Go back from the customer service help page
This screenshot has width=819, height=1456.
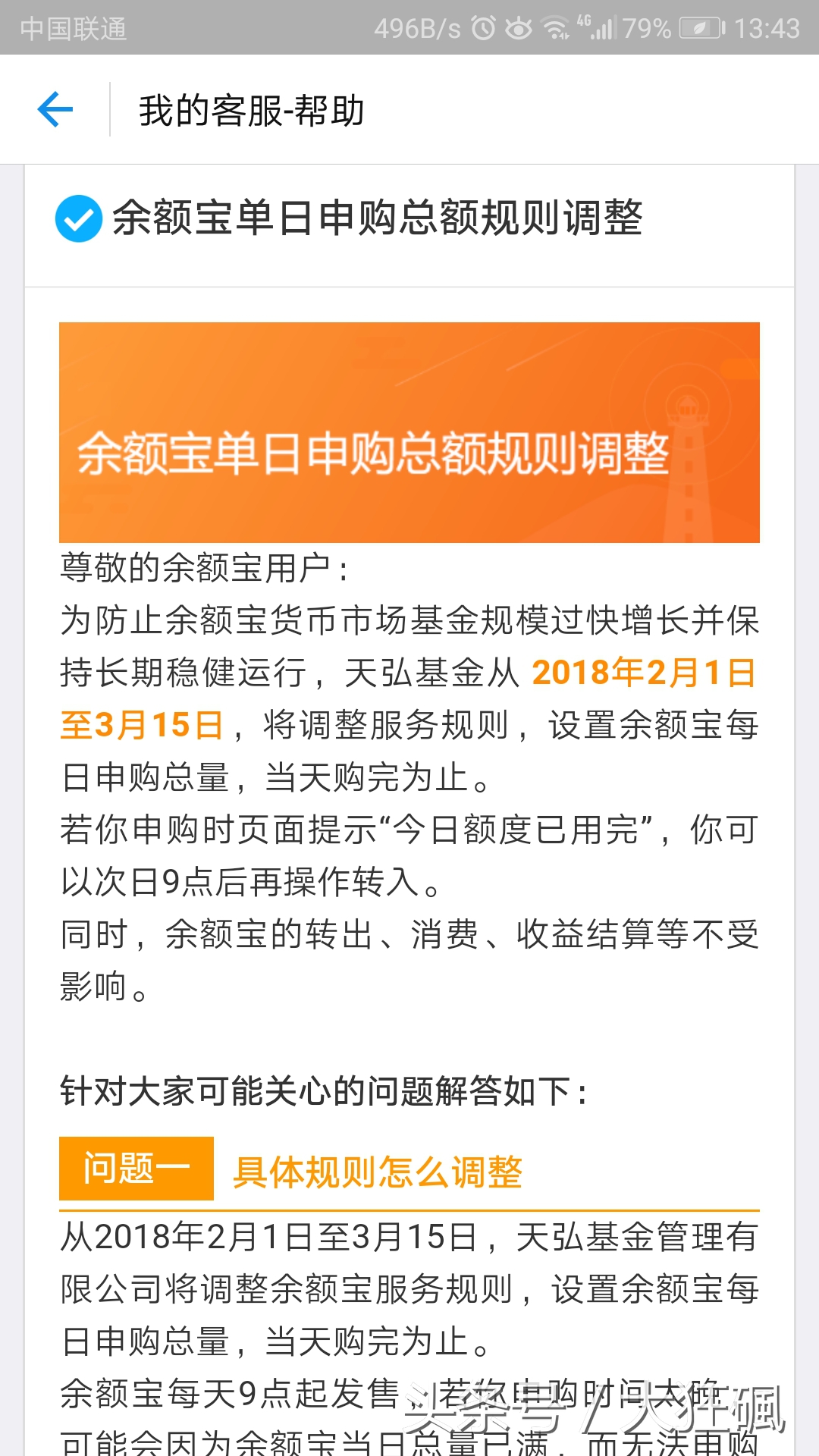55,109
